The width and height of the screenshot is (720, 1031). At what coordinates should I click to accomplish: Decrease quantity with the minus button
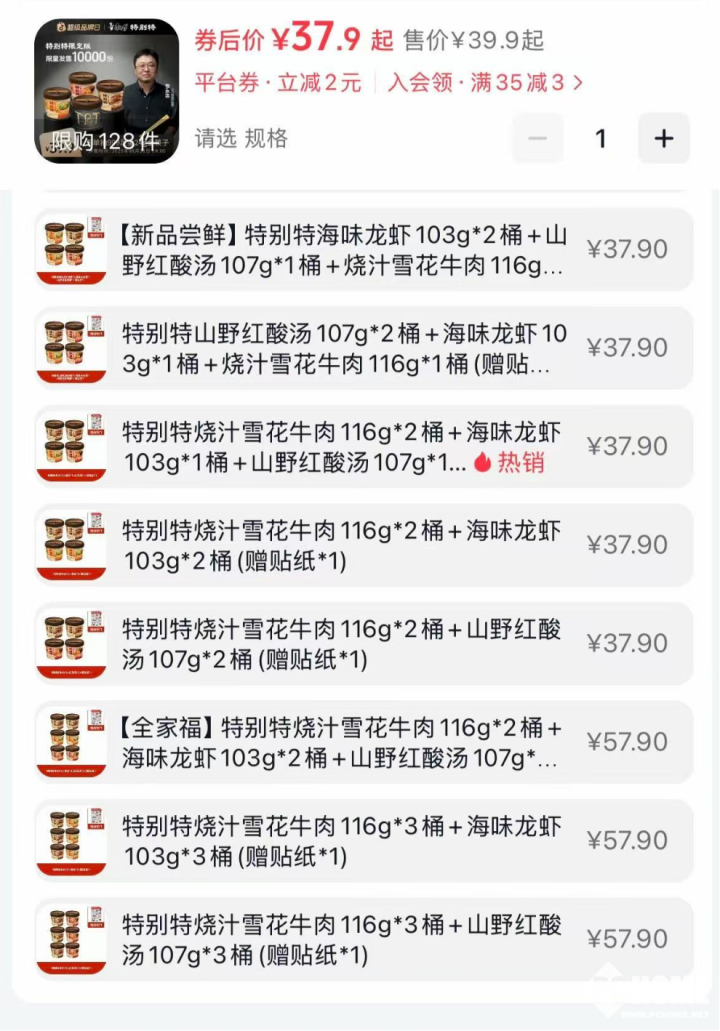point(538,139)
